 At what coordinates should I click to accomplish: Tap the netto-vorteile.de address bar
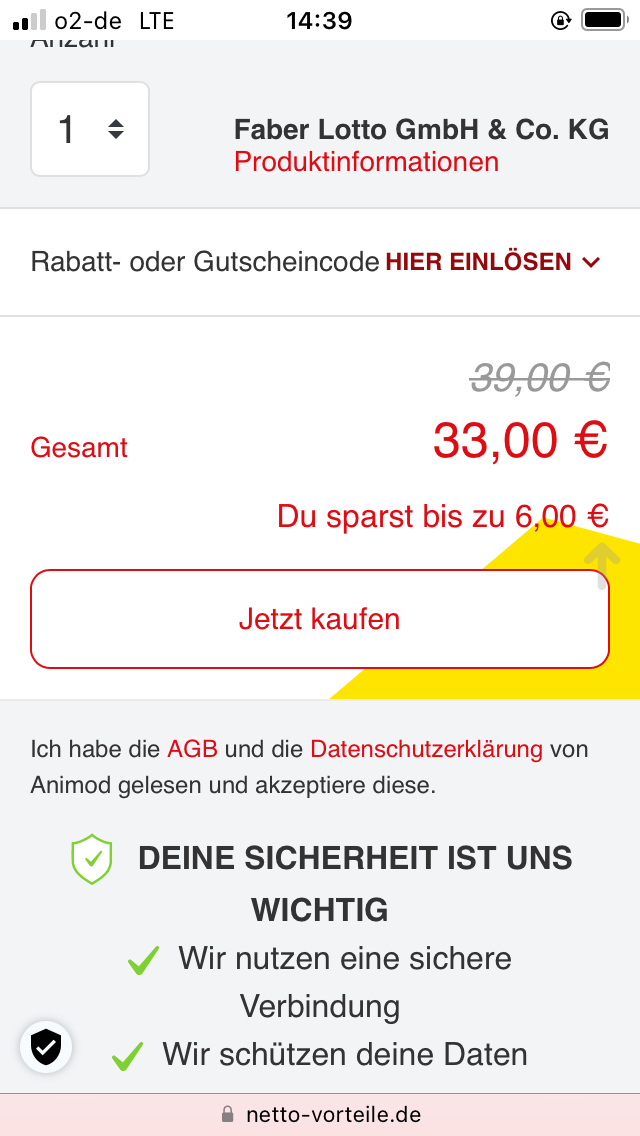pyautogui.click(x=320, y=1114)
